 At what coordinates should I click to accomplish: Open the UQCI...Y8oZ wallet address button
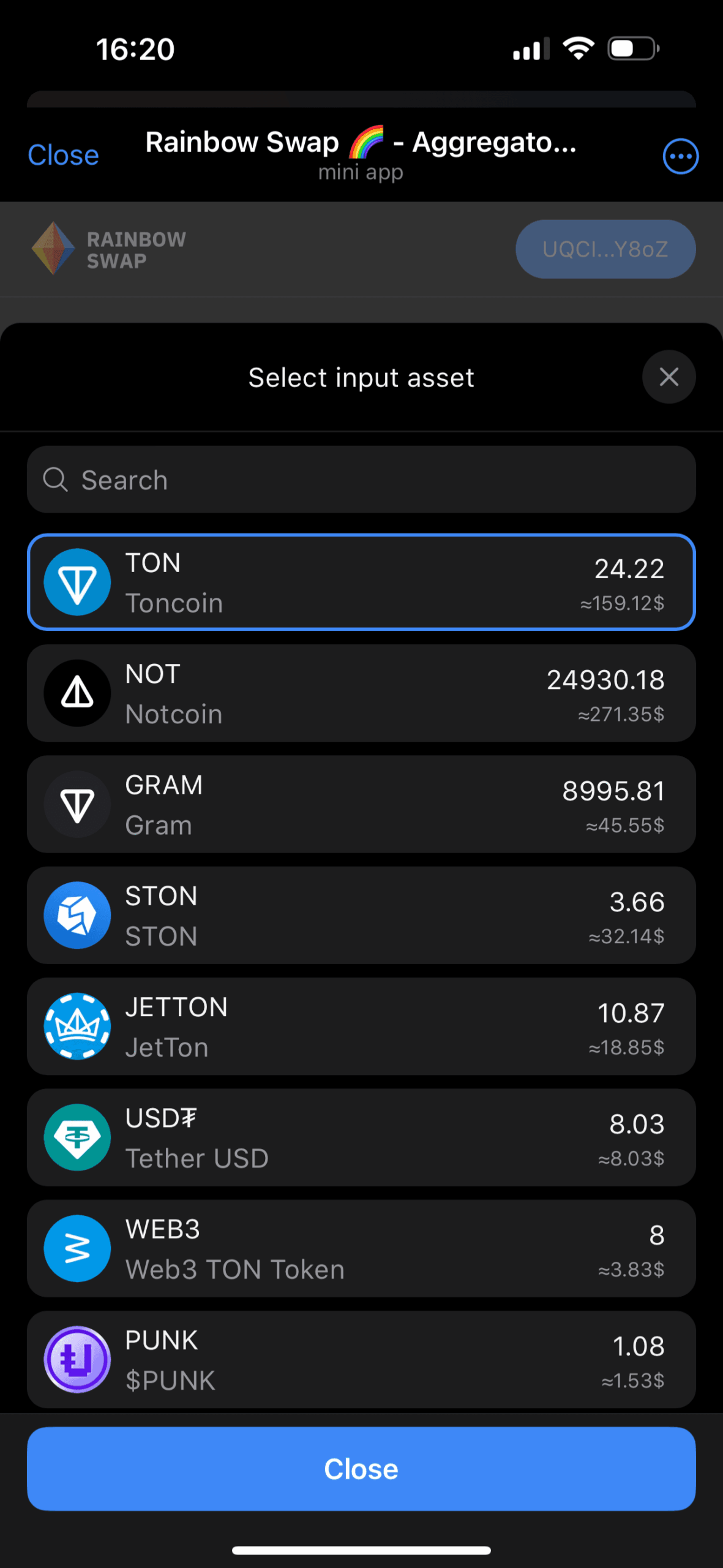(605, 249)
